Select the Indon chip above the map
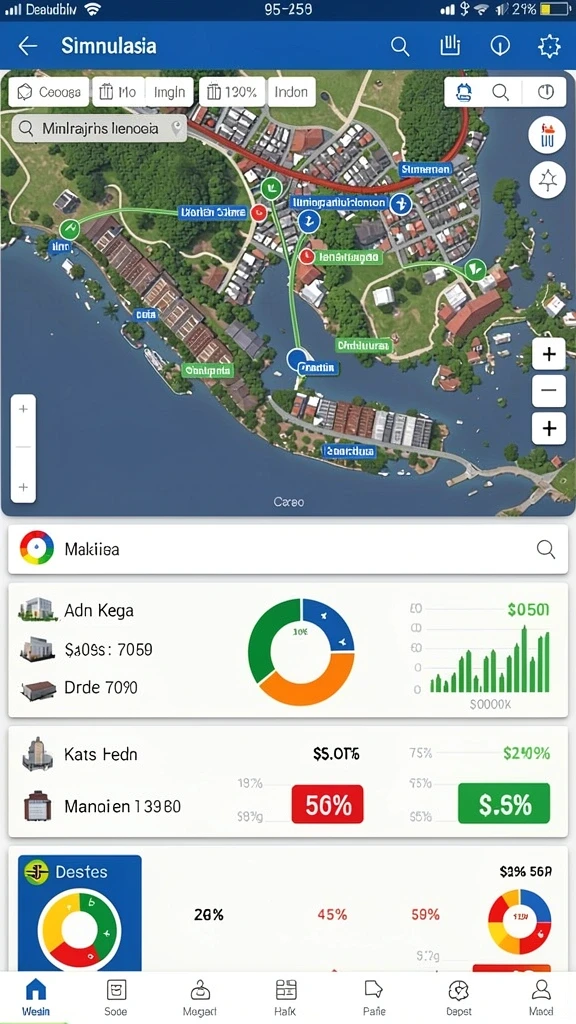Viewport: 576px width, 1024px height. (291, 92)
